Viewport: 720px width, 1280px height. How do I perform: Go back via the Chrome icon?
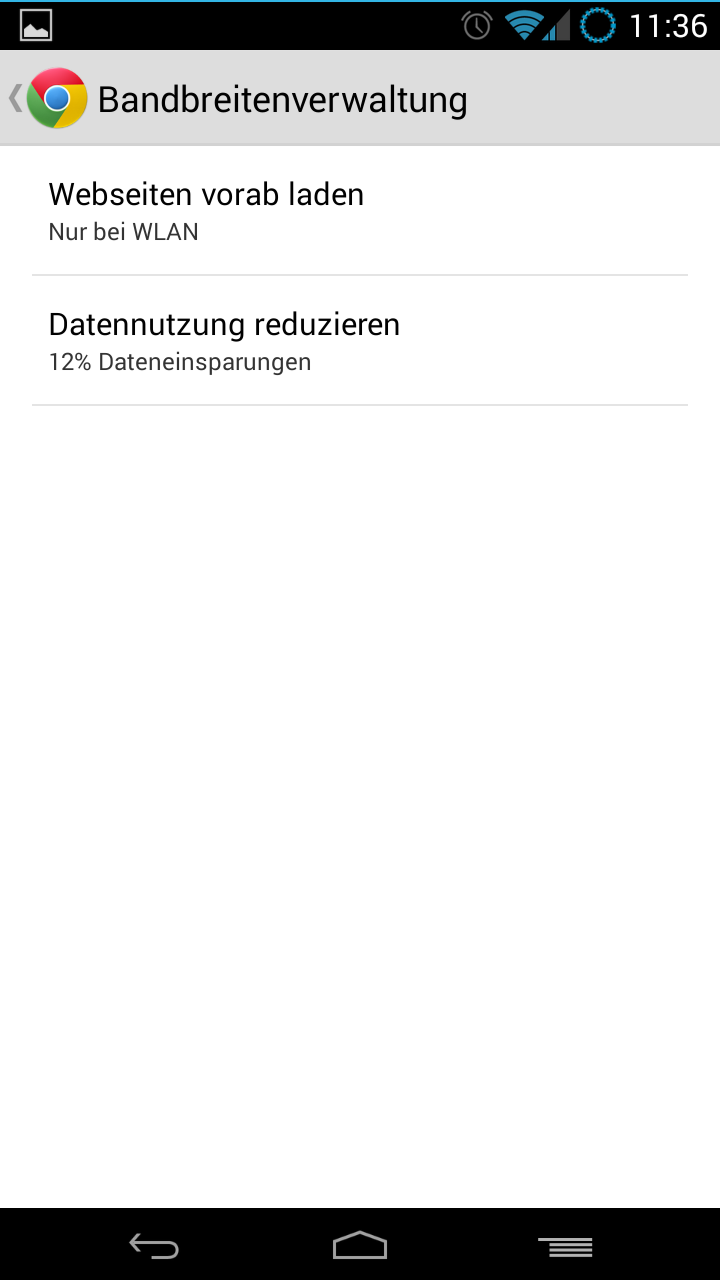[x=50, y=98]
